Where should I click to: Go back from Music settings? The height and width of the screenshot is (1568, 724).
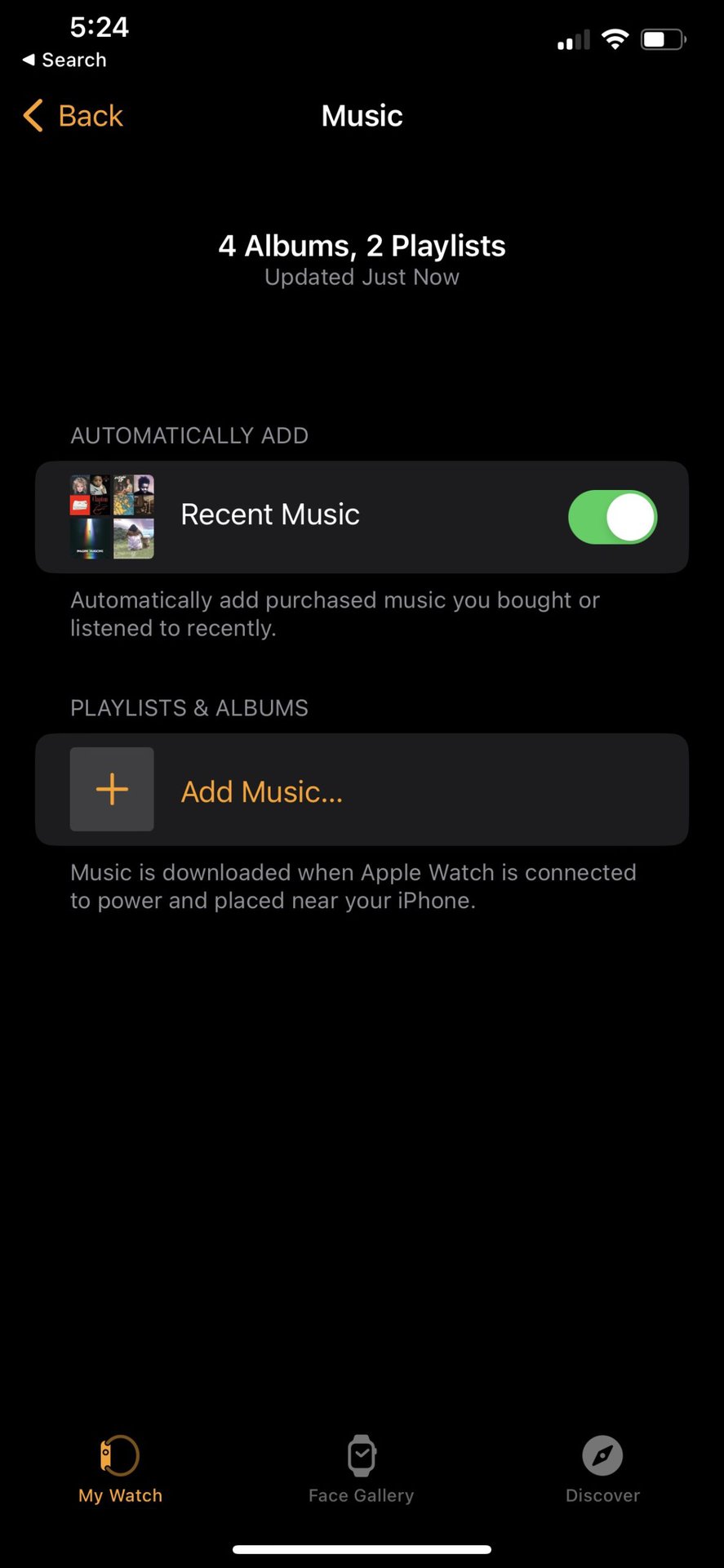[73, 116]
